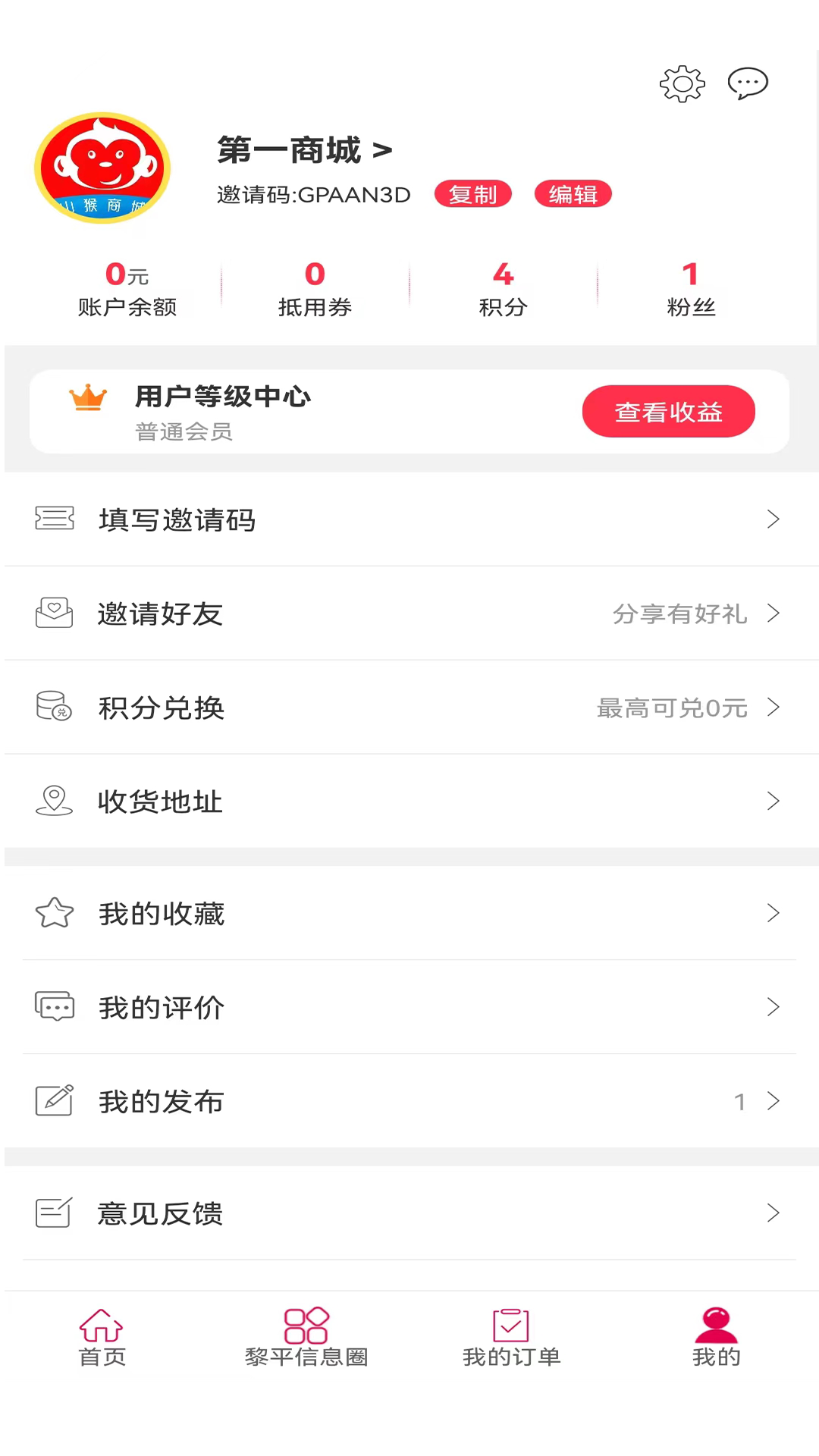The height and width of the screenshot is (1456, 819).
Task: Open 我的发布 posts
Action: pyautogui.click(x=409, y=1102)
